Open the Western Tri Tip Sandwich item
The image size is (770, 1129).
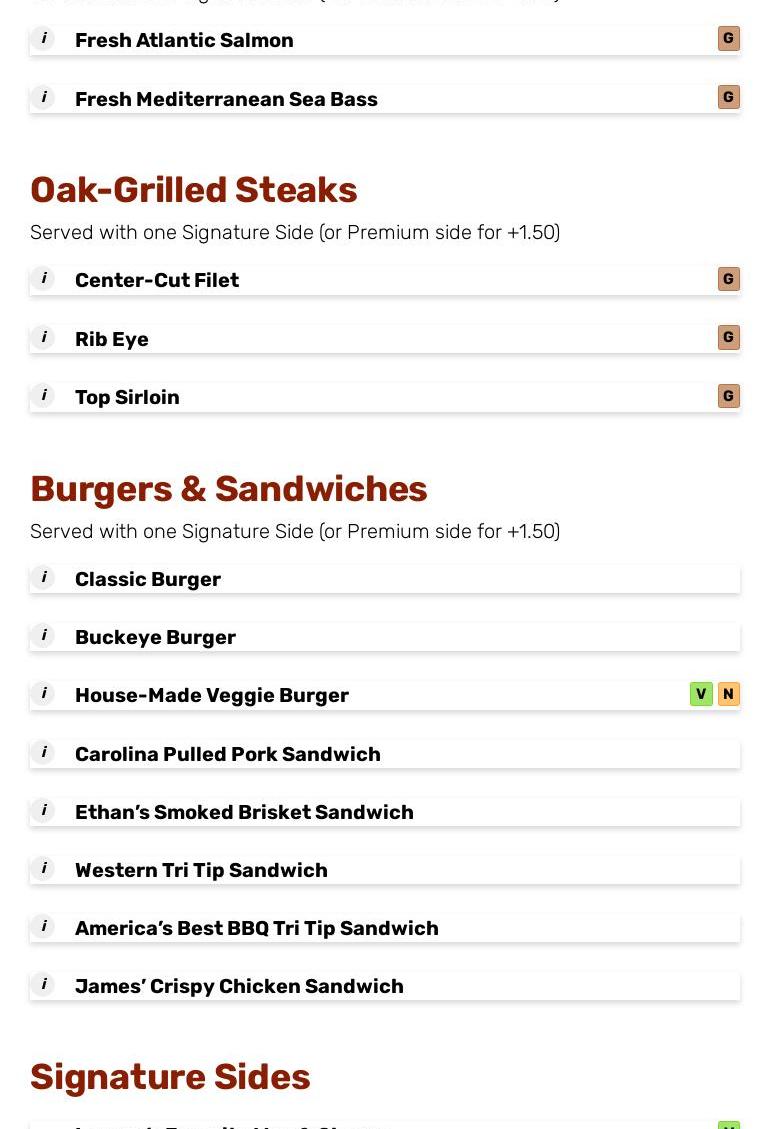pos(201,870)
